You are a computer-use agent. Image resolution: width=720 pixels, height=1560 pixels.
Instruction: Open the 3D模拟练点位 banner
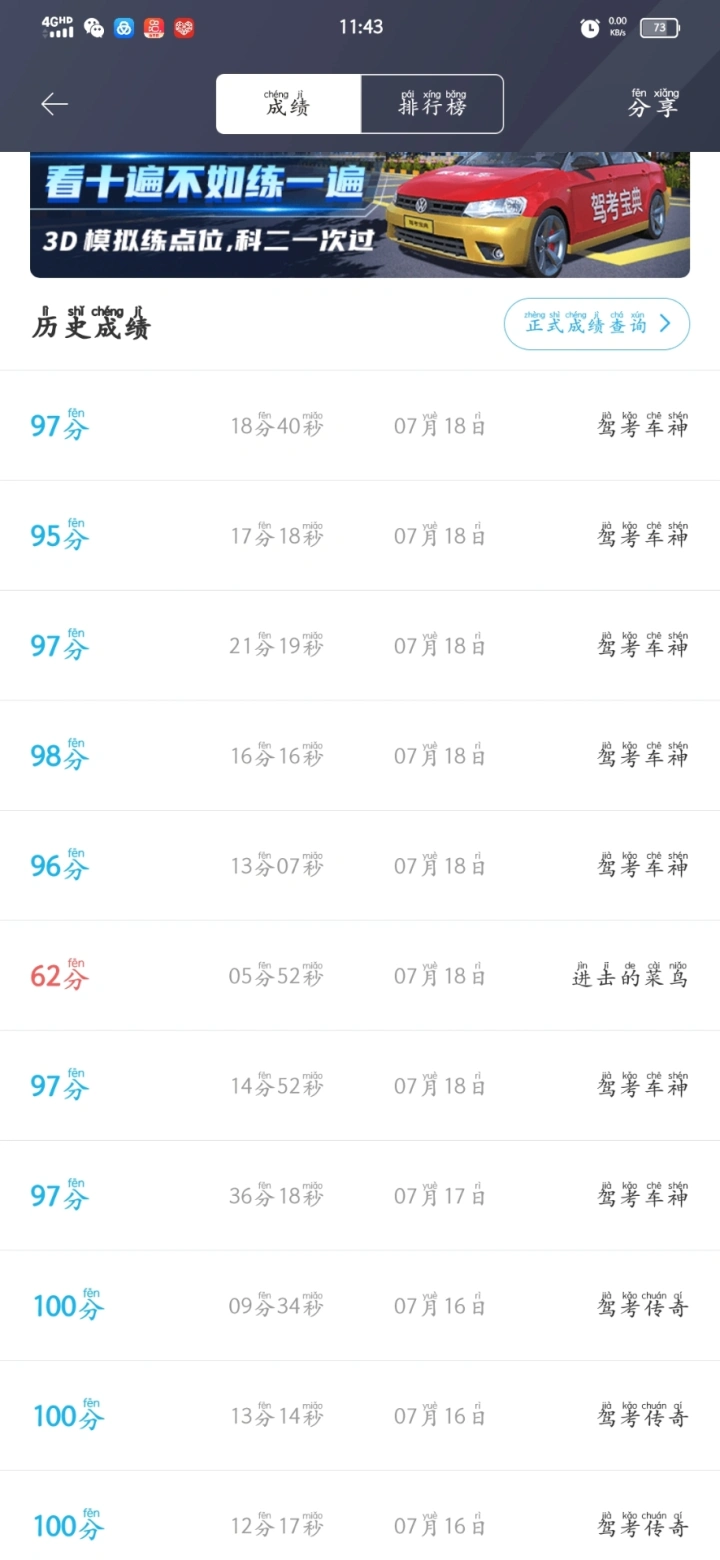(x=360, y=215)
